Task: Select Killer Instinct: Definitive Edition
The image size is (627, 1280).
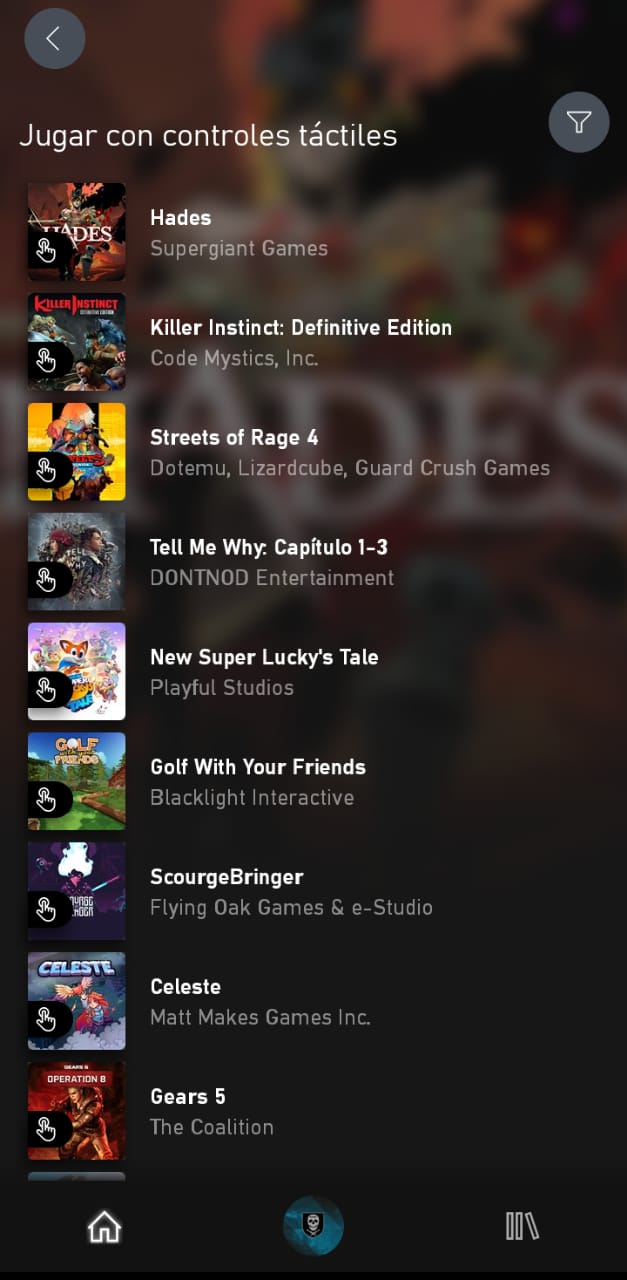Action: pyautogui.click(x=300, y=342)
